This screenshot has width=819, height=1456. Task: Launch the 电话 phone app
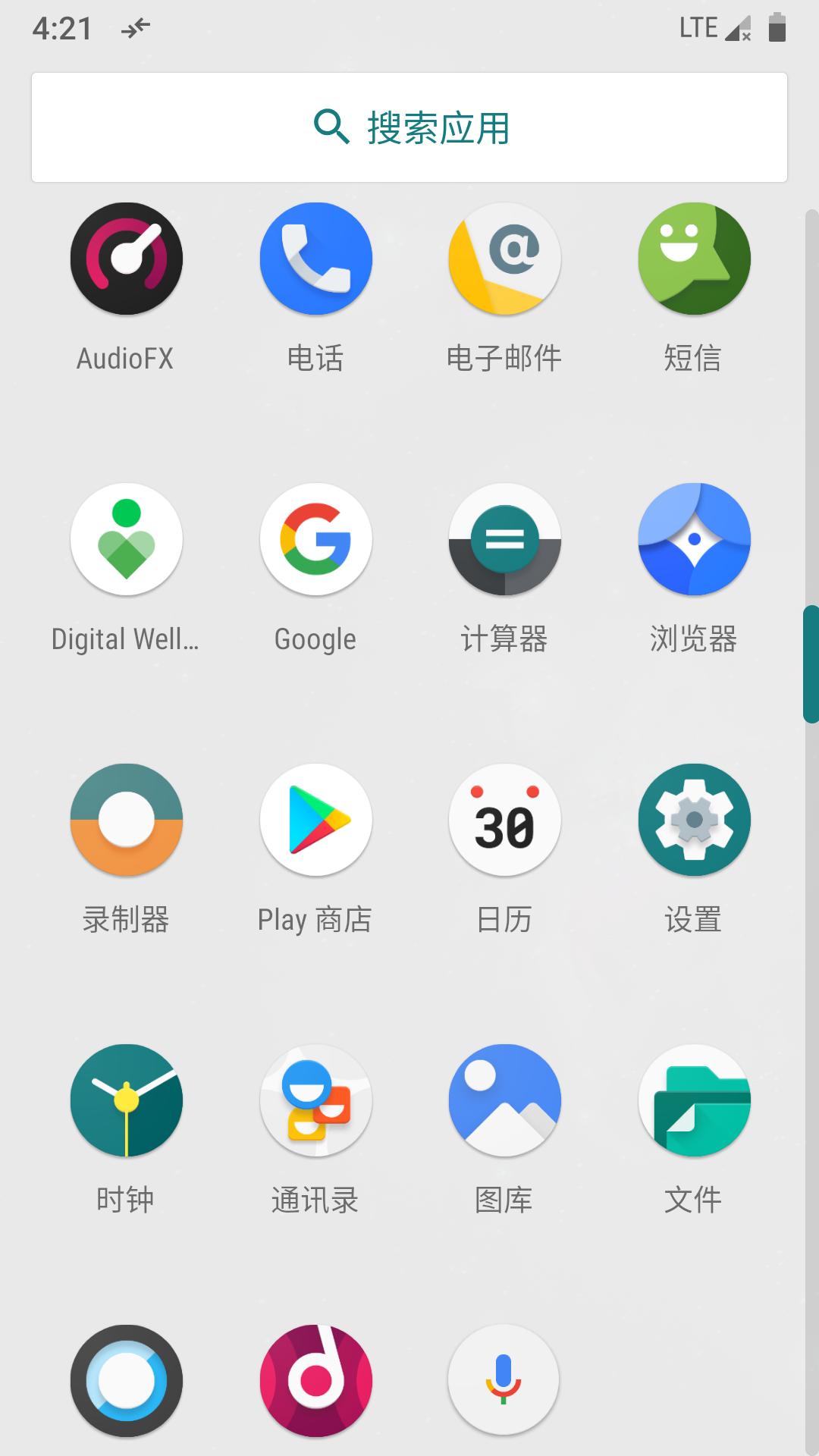315,258
